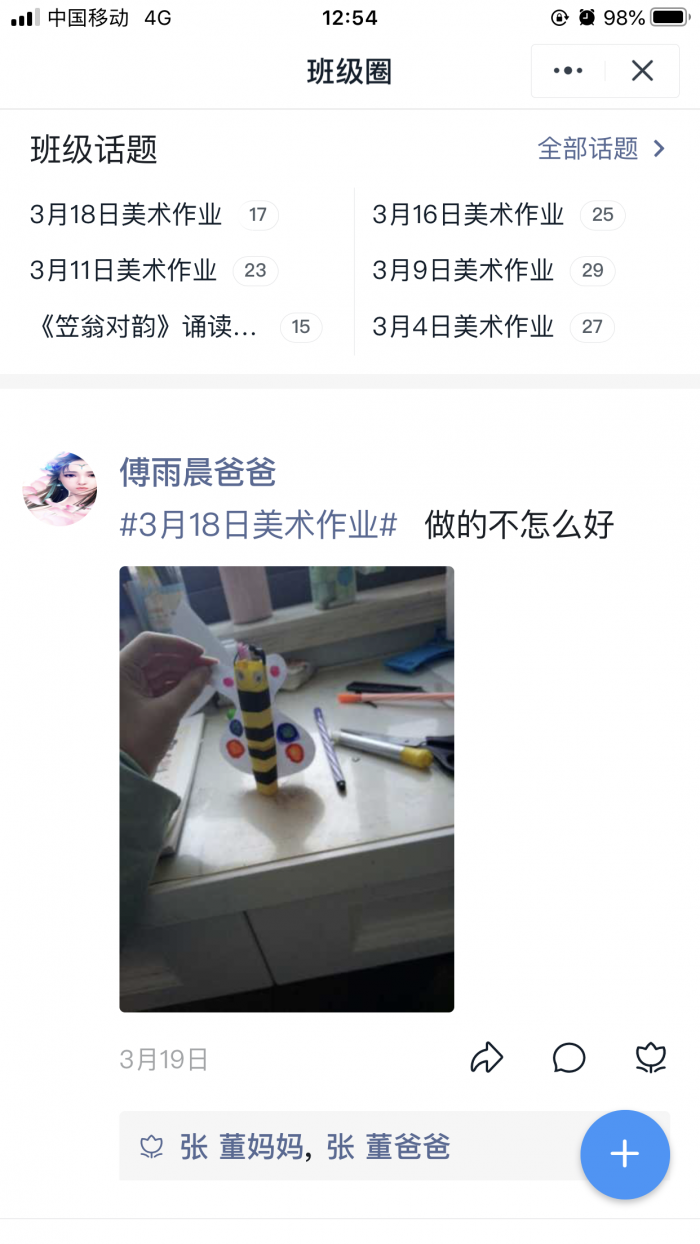This screenshot has height=1244, width=700.
Task: Tap the 傅雨晨爸爸 username
Action: pos(198,472)
